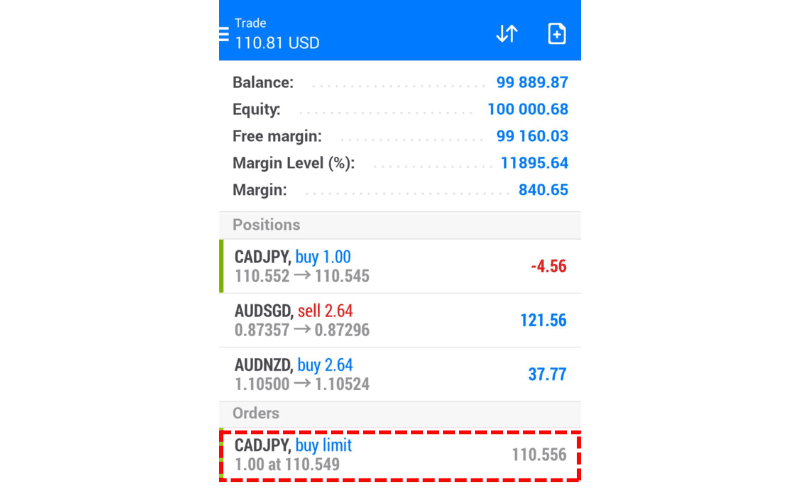This screenshot has height=500, width=800.
Task: Tap the sort arrows icon
Action: pyautogui.click(x=507, y=33)
